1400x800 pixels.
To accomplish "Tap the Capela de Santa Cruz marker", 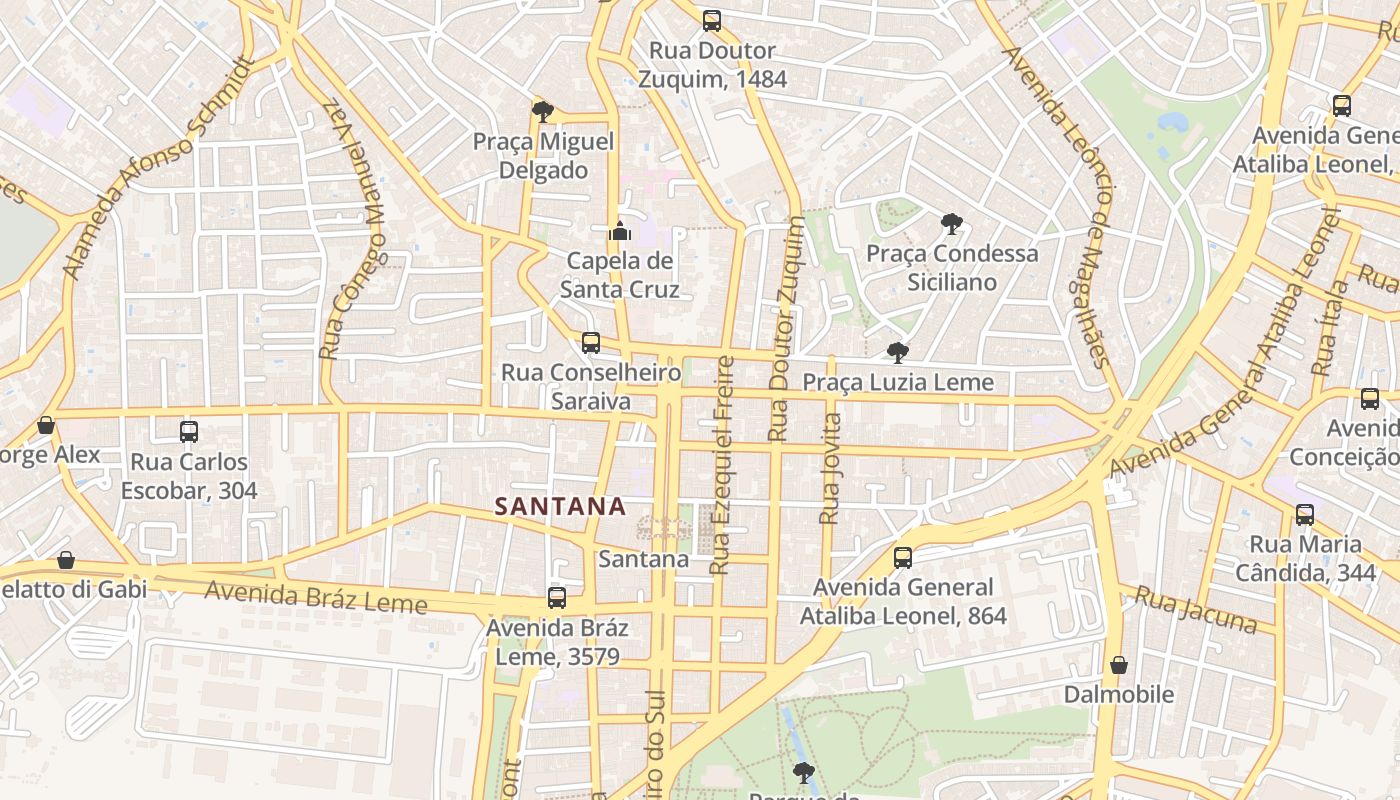I will (619, 232).
